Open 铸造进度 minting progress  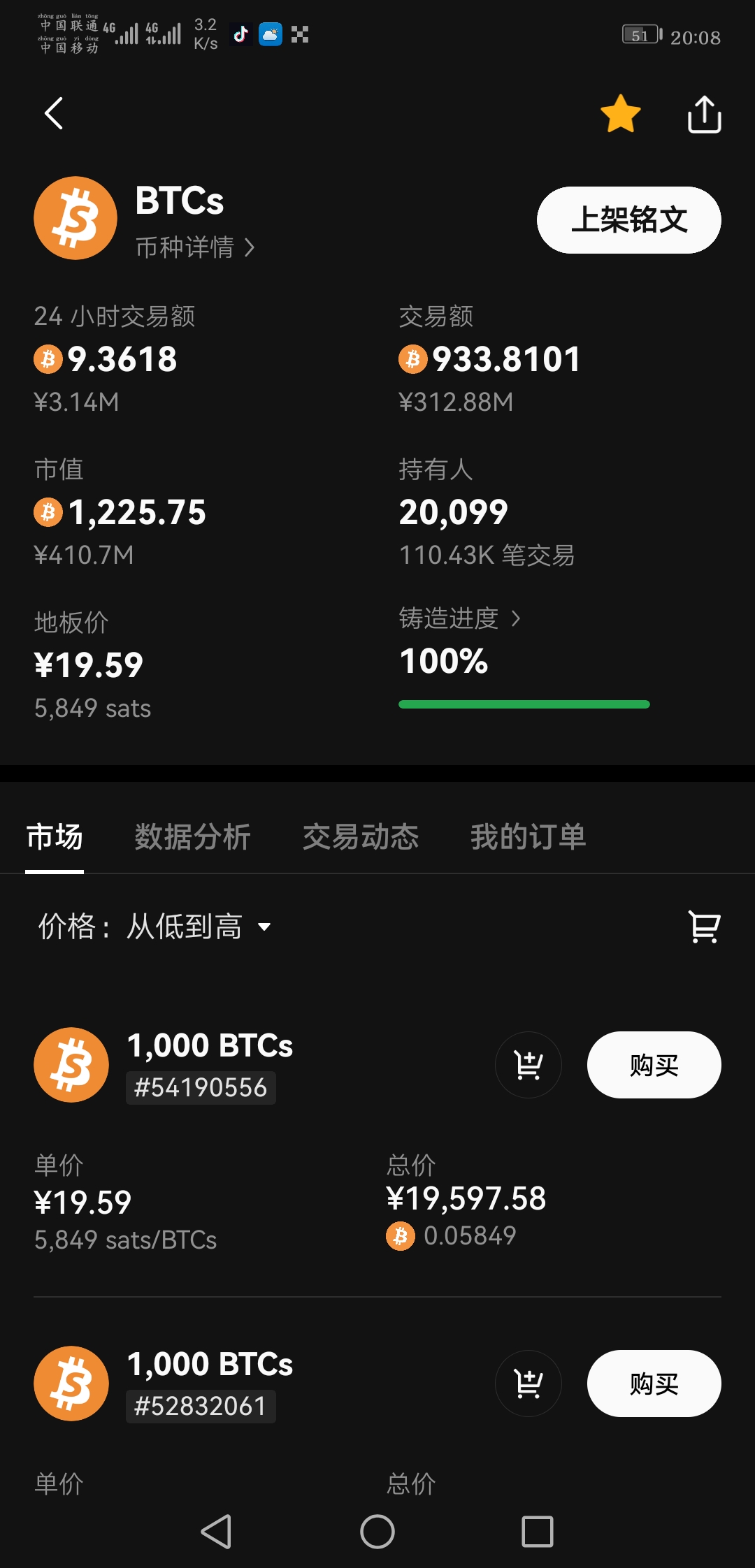click(459, 618)
